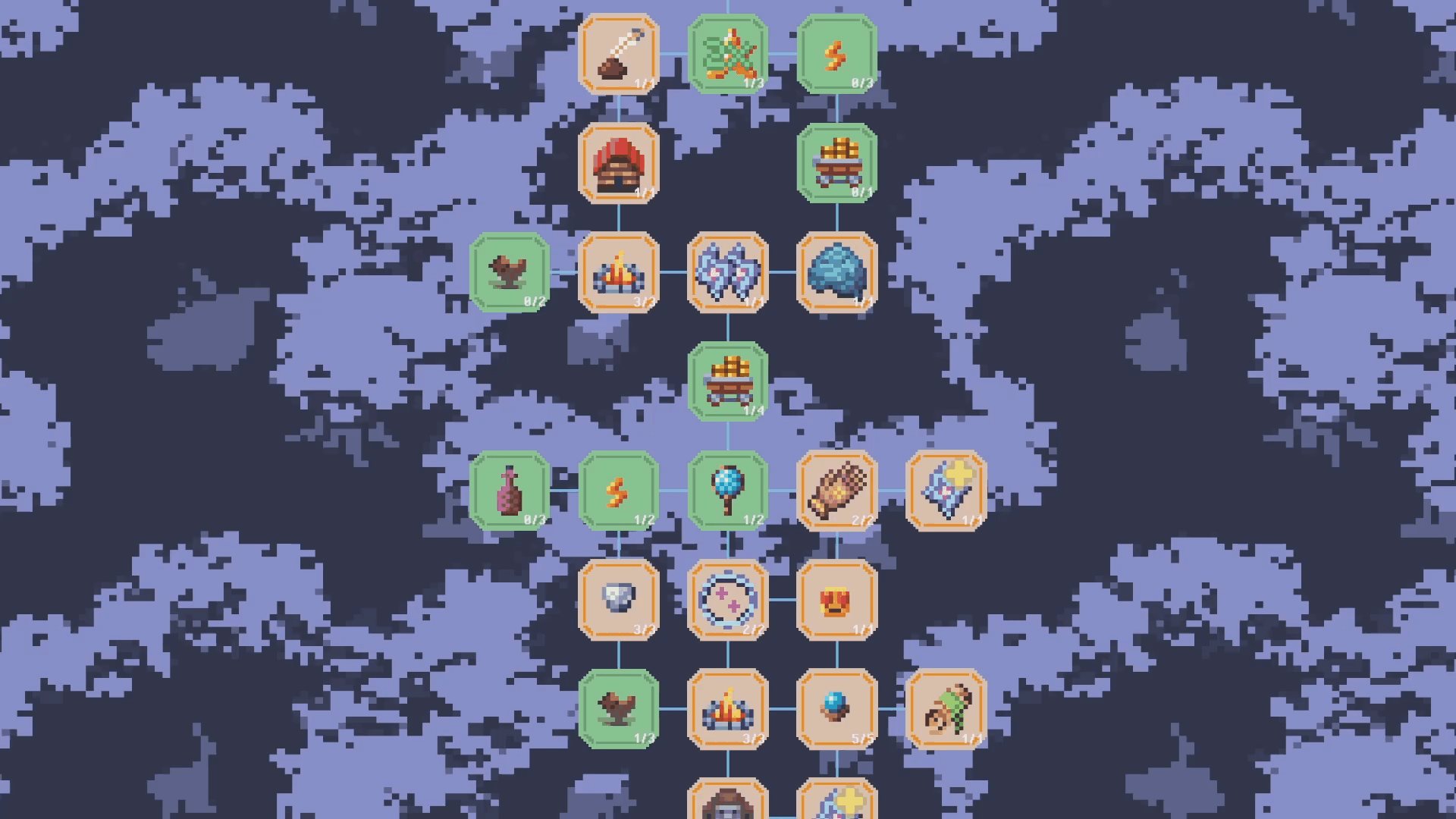
Task: Open the red mask face node
Action: (x=836, y=600)
